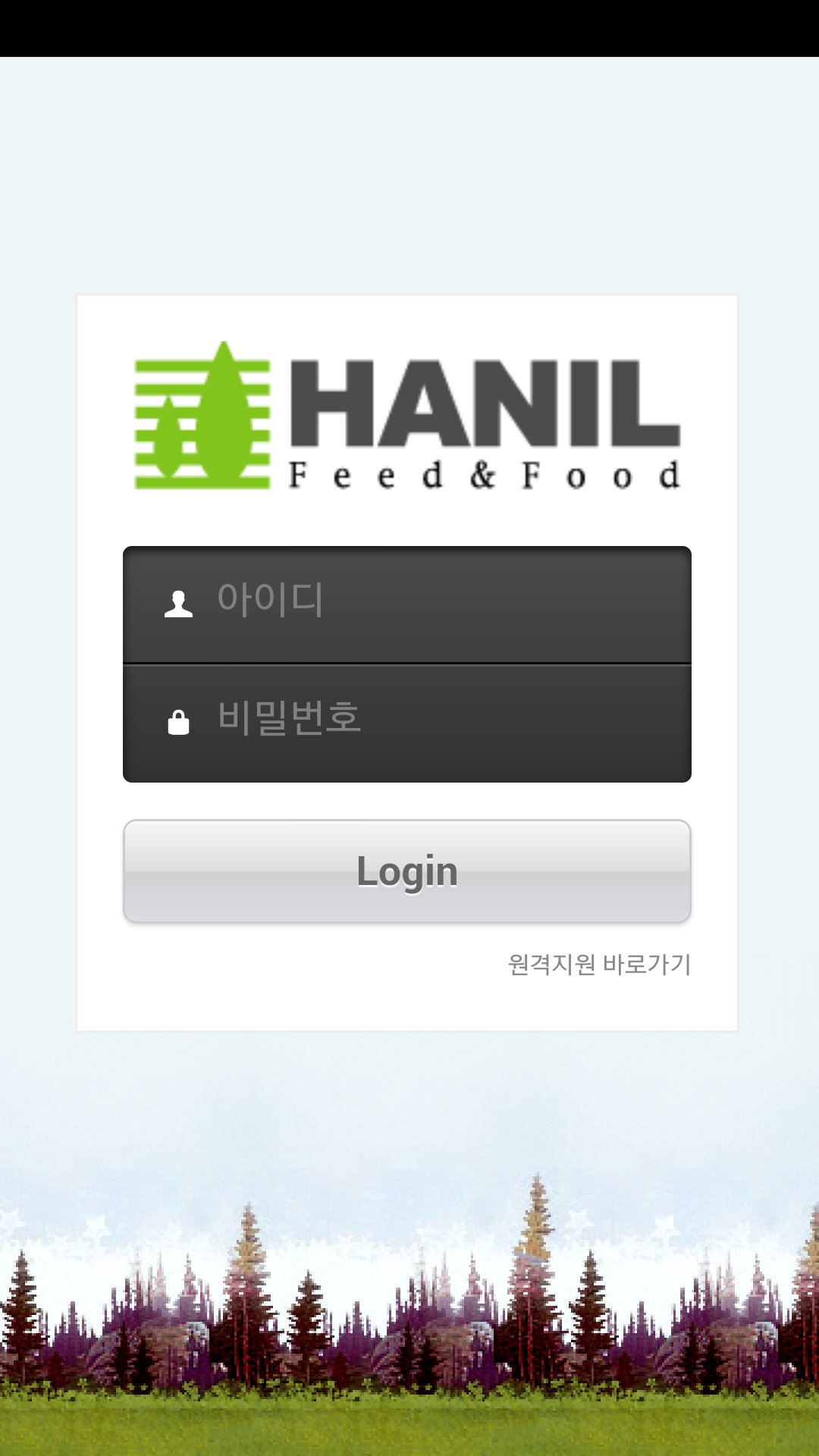Click the dark credentials input group
This screenshot has width=819, height=1456.
pos(409,661)
